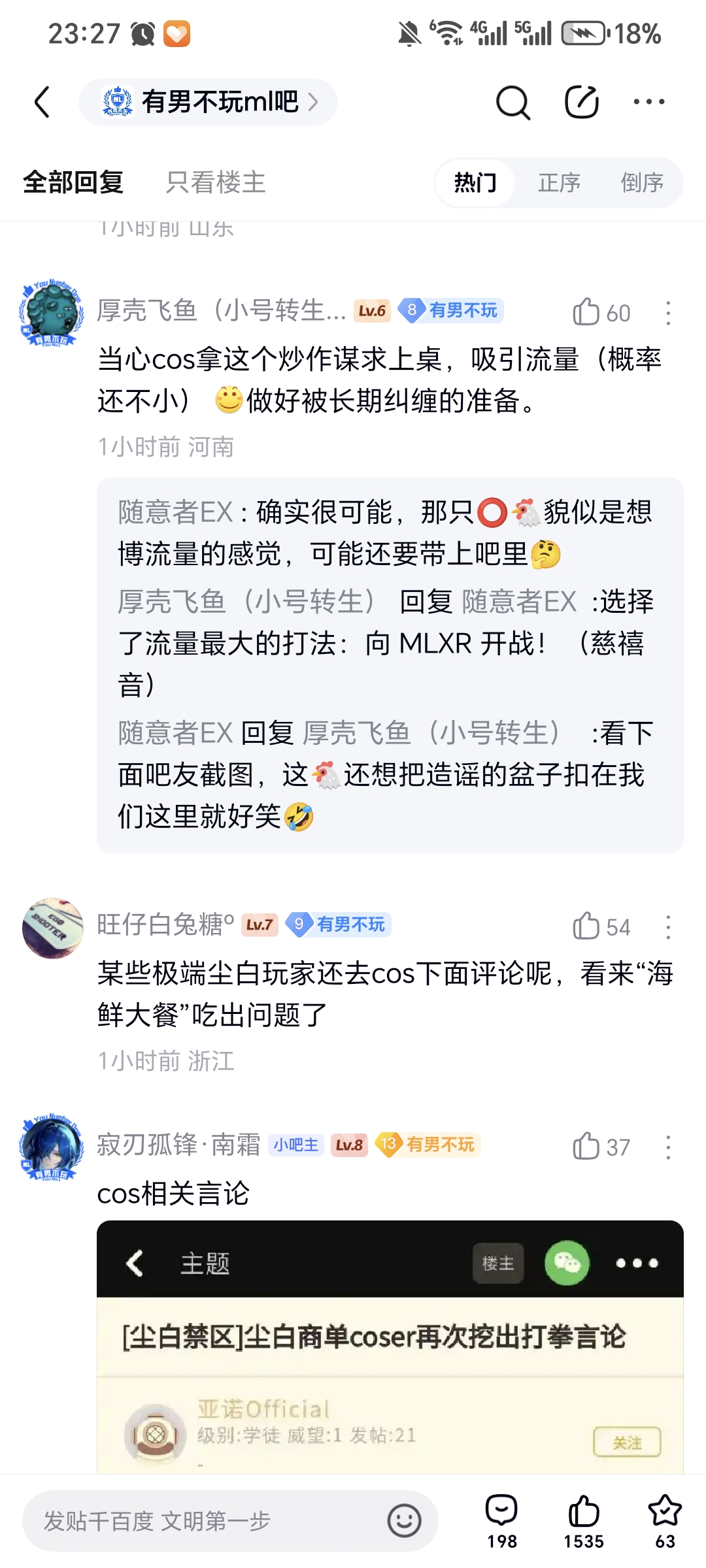The image size is (706, 1568).
Task: Go back using the top-left arrow
Action: pos(42,102)
